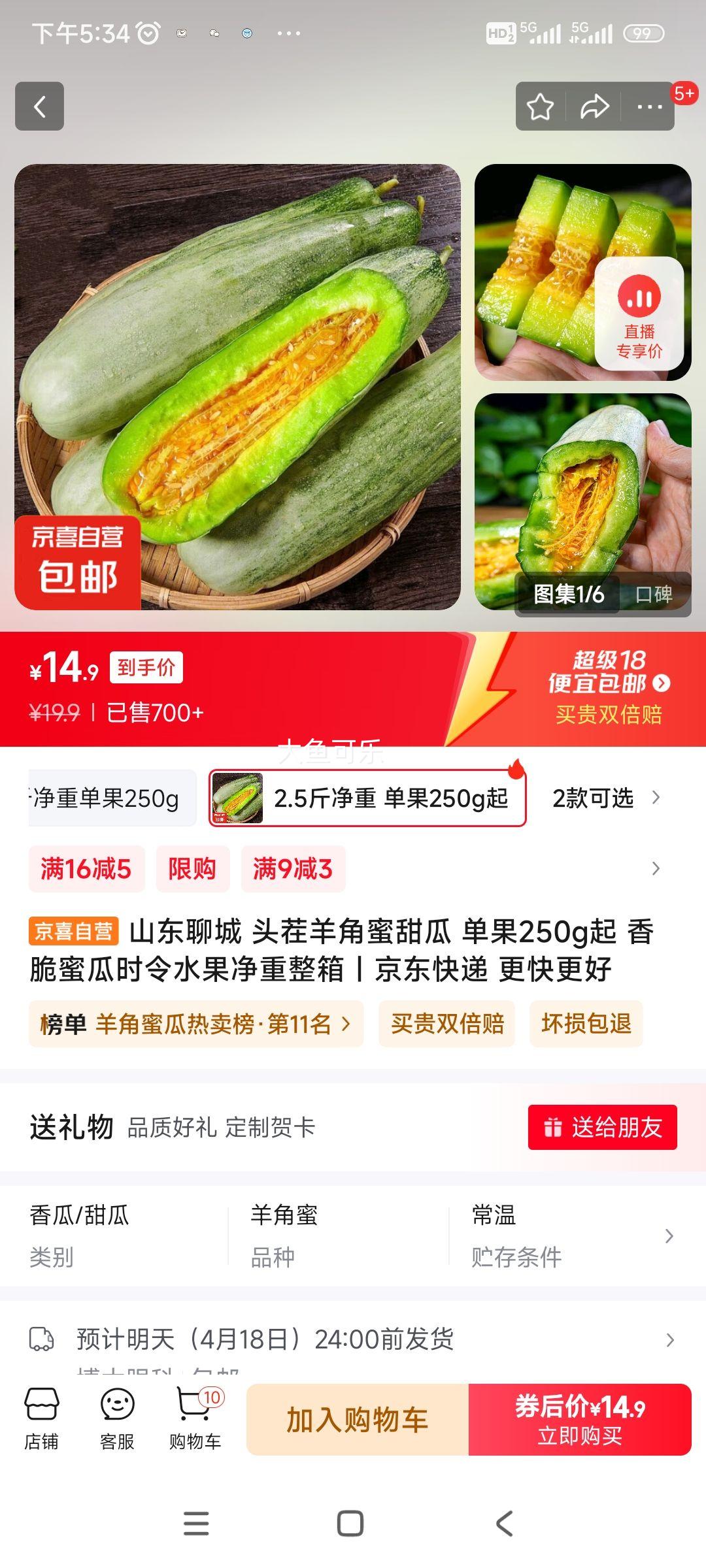Open the 羊角蜜瓜热卖榜 ranking list
The image size is (706, 1568).
tap(195, 1024)
